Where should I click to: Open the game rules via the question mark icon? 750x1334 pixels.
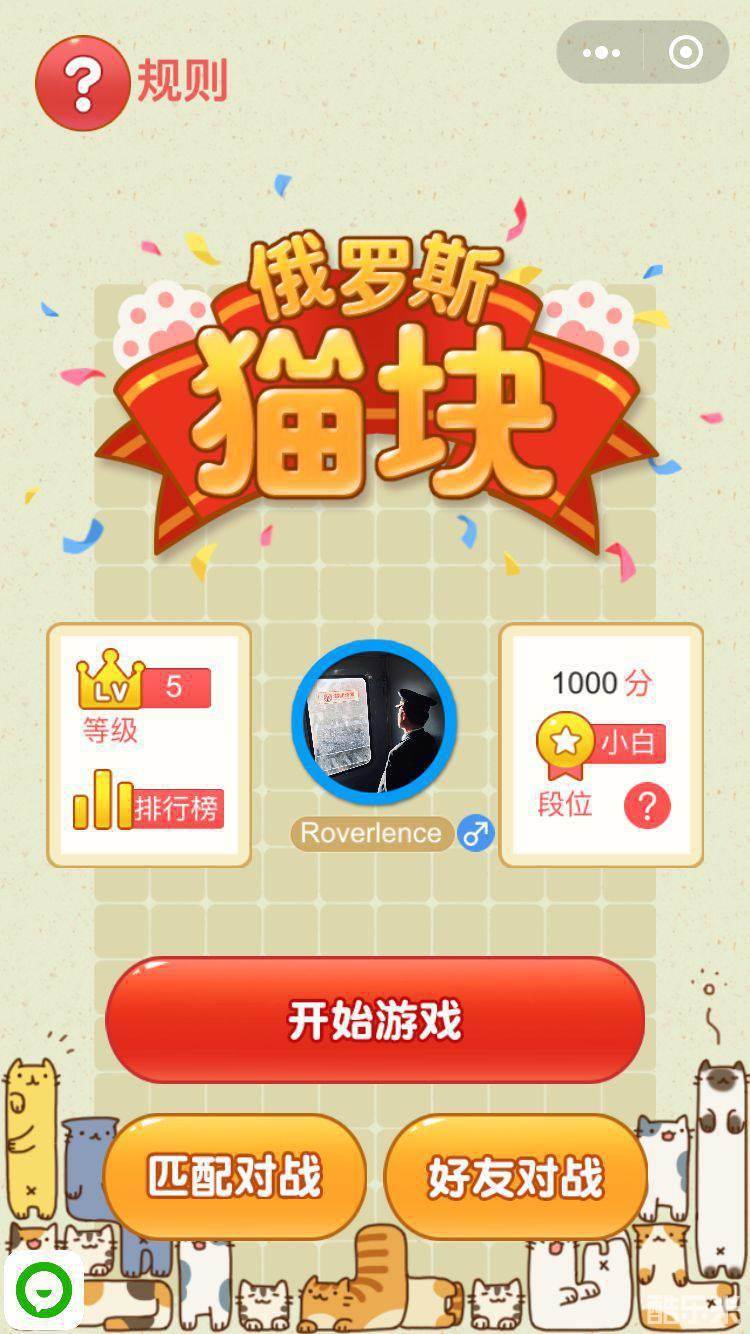click(x=78, y=84)
